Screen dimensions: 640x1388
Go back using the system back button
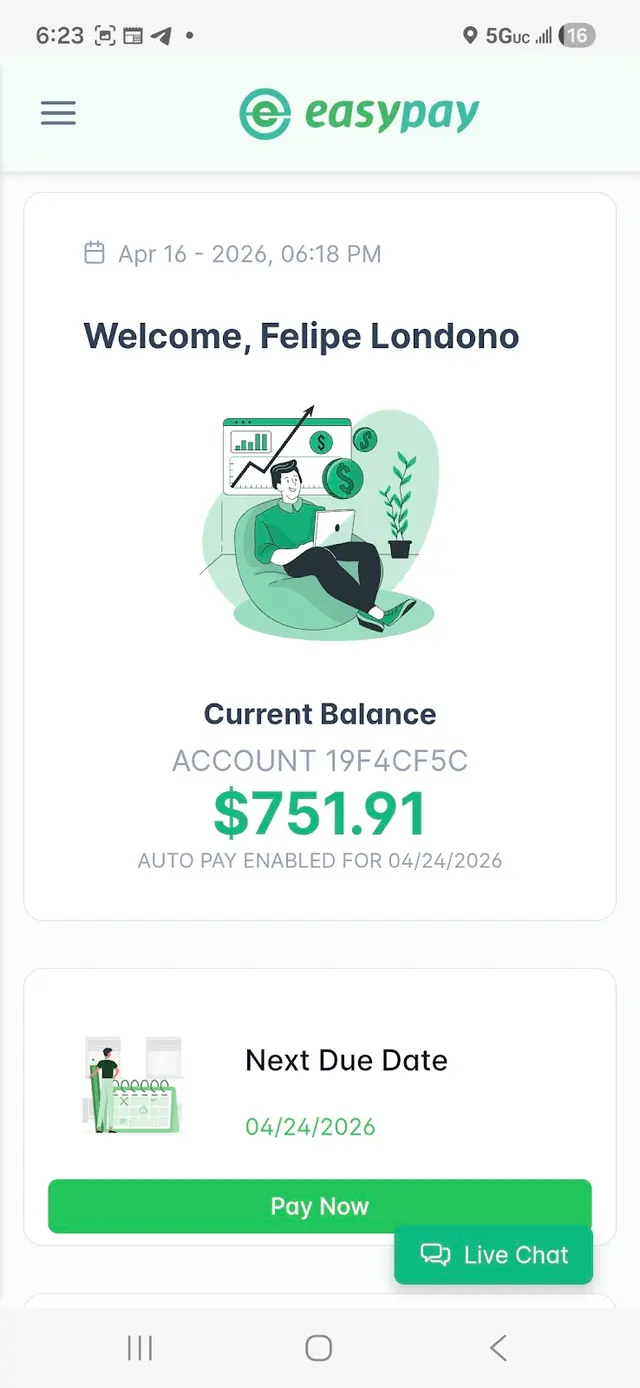[498, 1348]
